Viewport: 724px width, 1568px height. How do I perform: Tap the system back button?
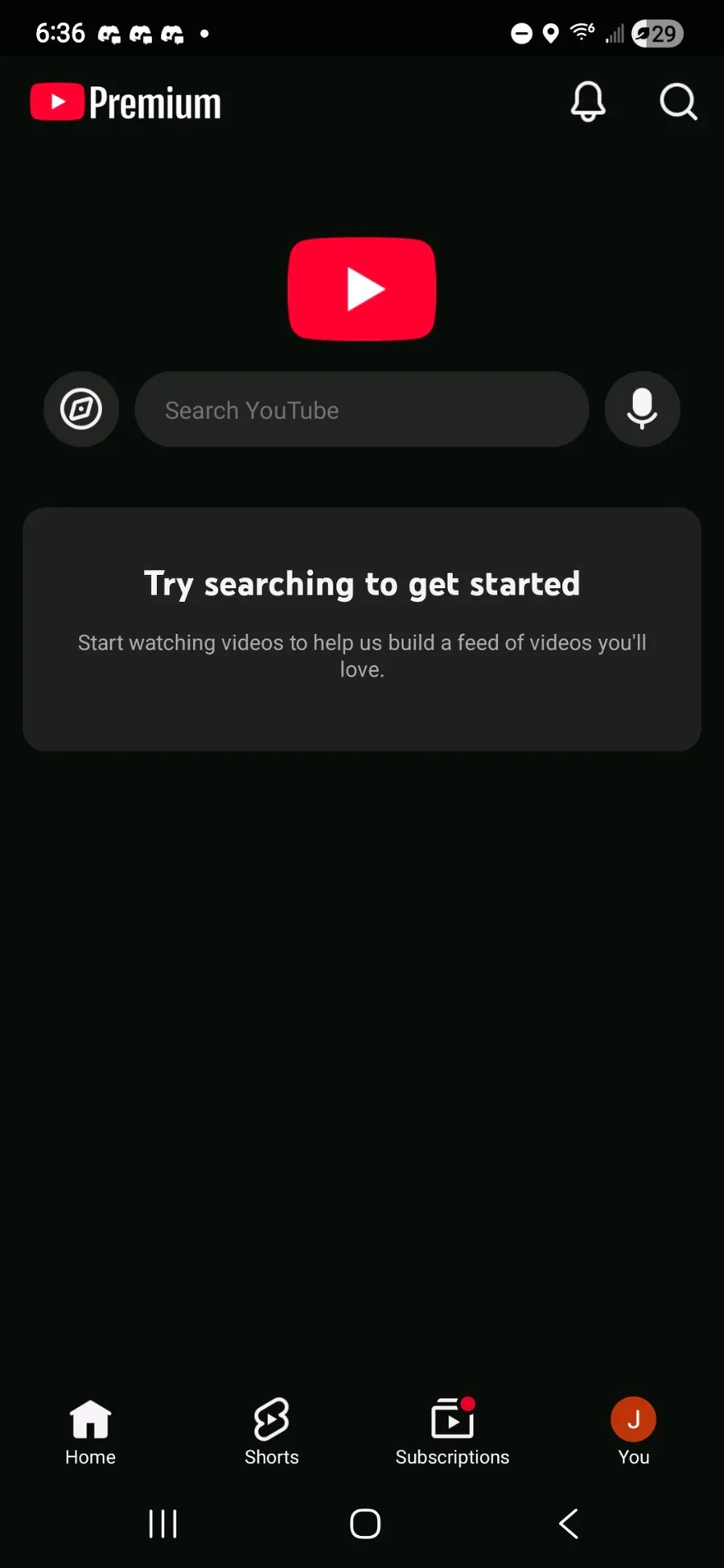(x=569, y=1523)
